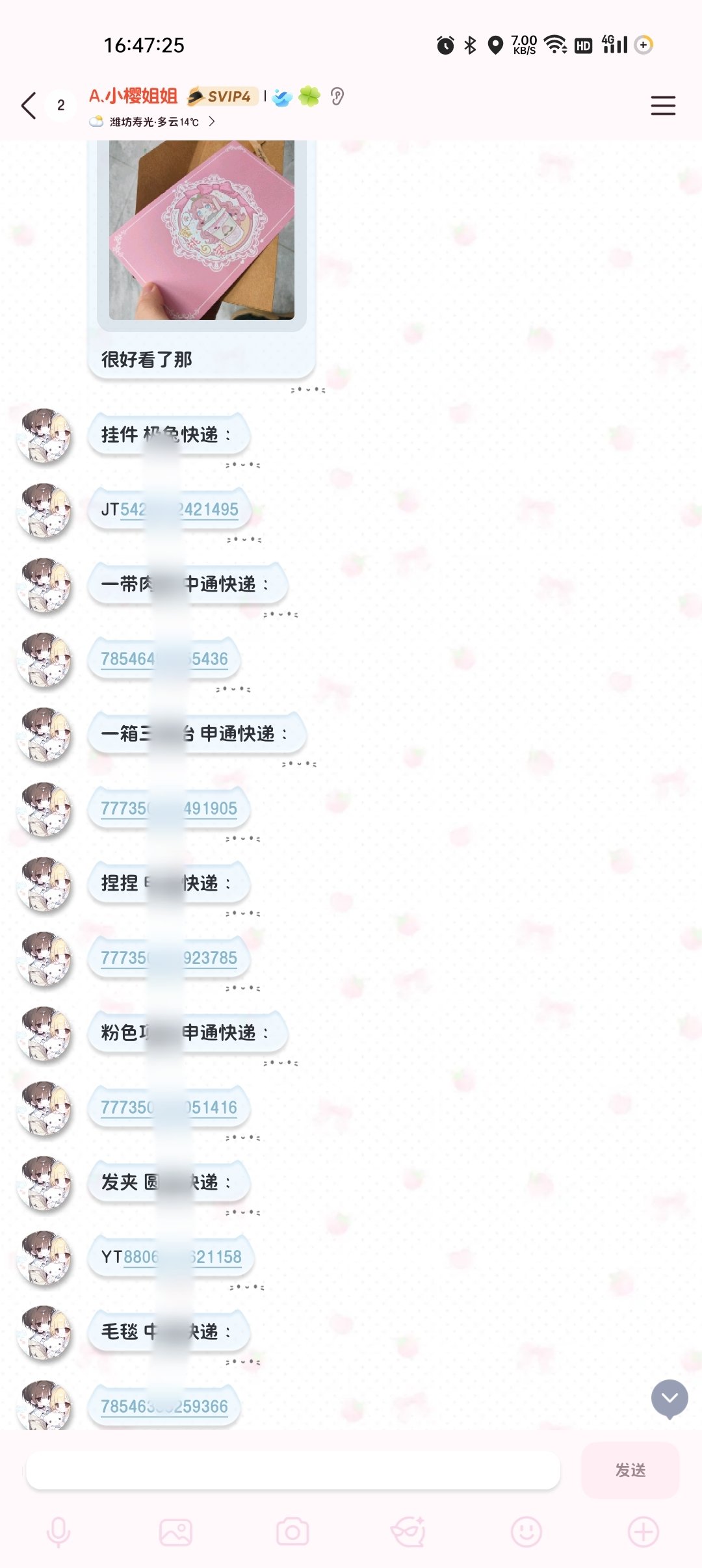This screenshot has width=702, height=1568.
Task: Open the weather info 潍坊寿光·多云14℃
Action: (154, 122)
